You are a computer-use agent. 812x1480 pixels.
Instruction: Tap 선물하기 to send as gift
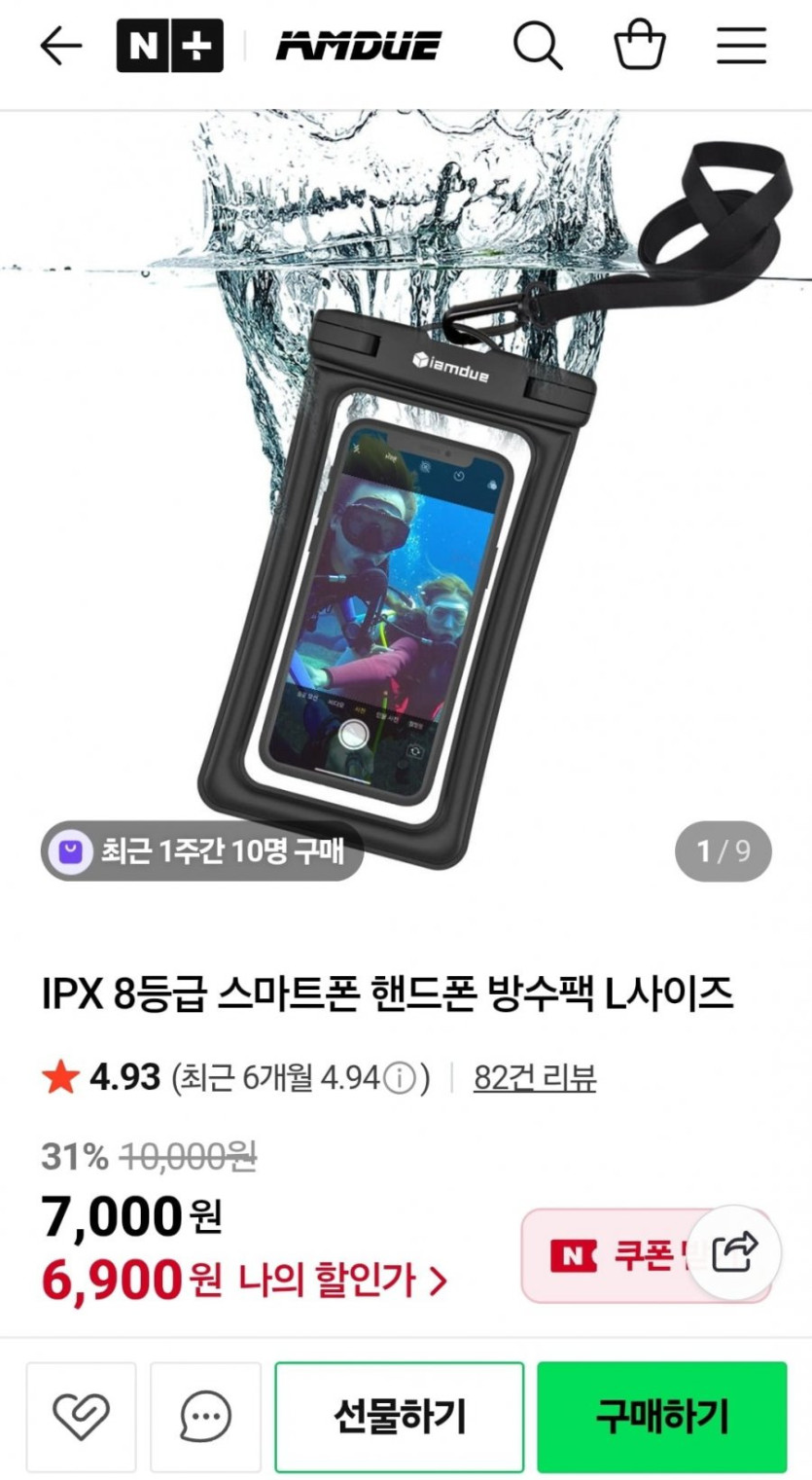pos(400,1417)
